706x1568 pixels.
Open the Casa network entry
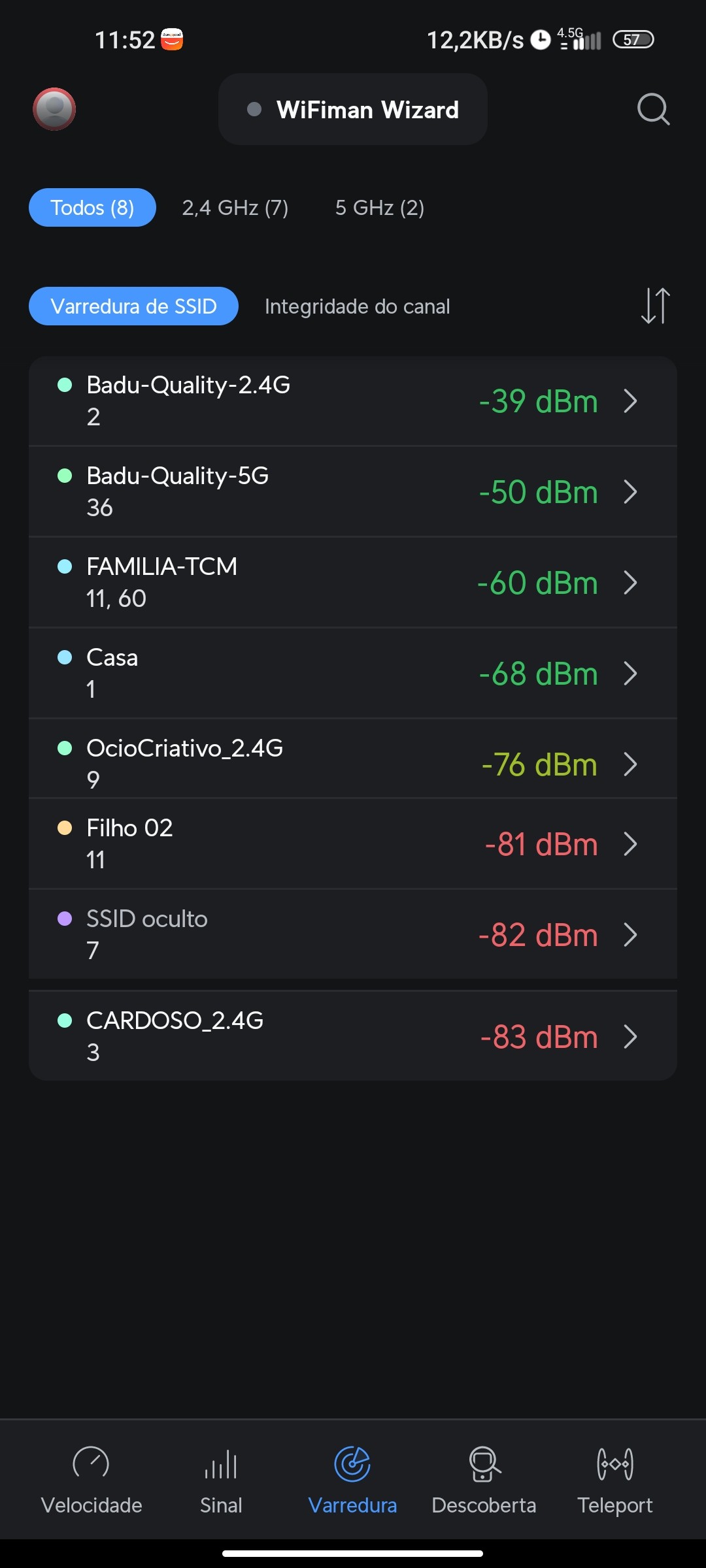tap(353, 673)
